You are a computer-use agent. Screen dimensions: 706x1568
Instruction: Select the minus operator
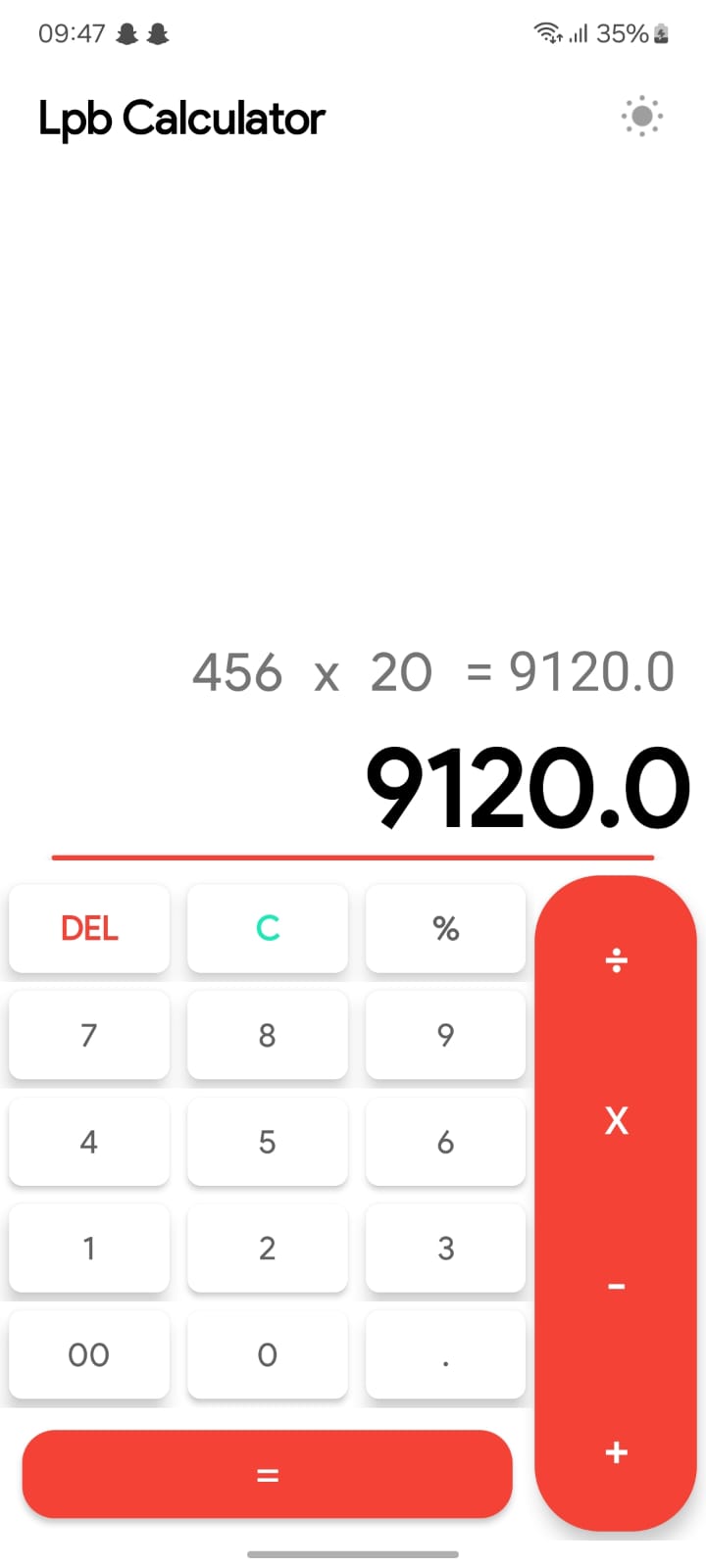(616, 1286)
